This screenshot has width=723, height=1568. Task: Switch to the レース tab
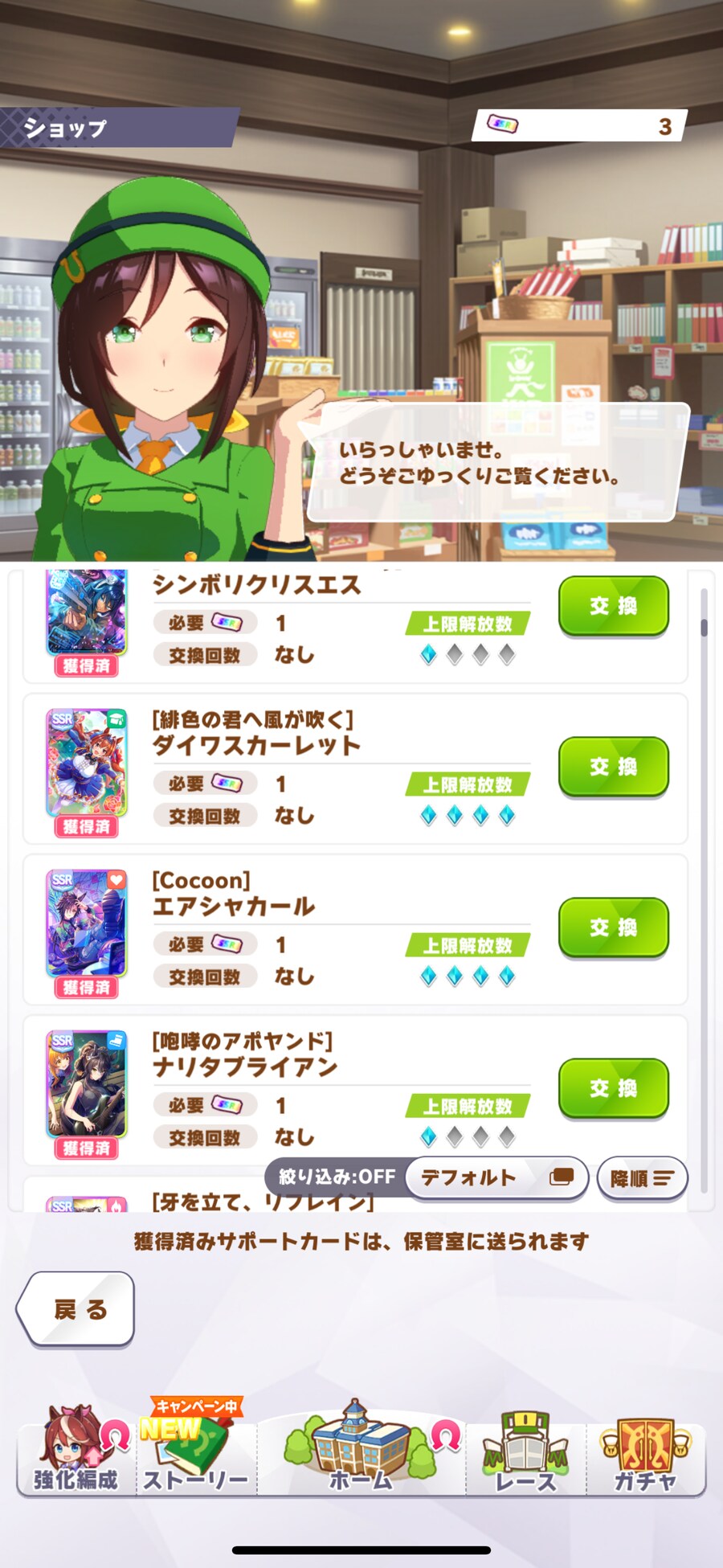[525, 1456]
